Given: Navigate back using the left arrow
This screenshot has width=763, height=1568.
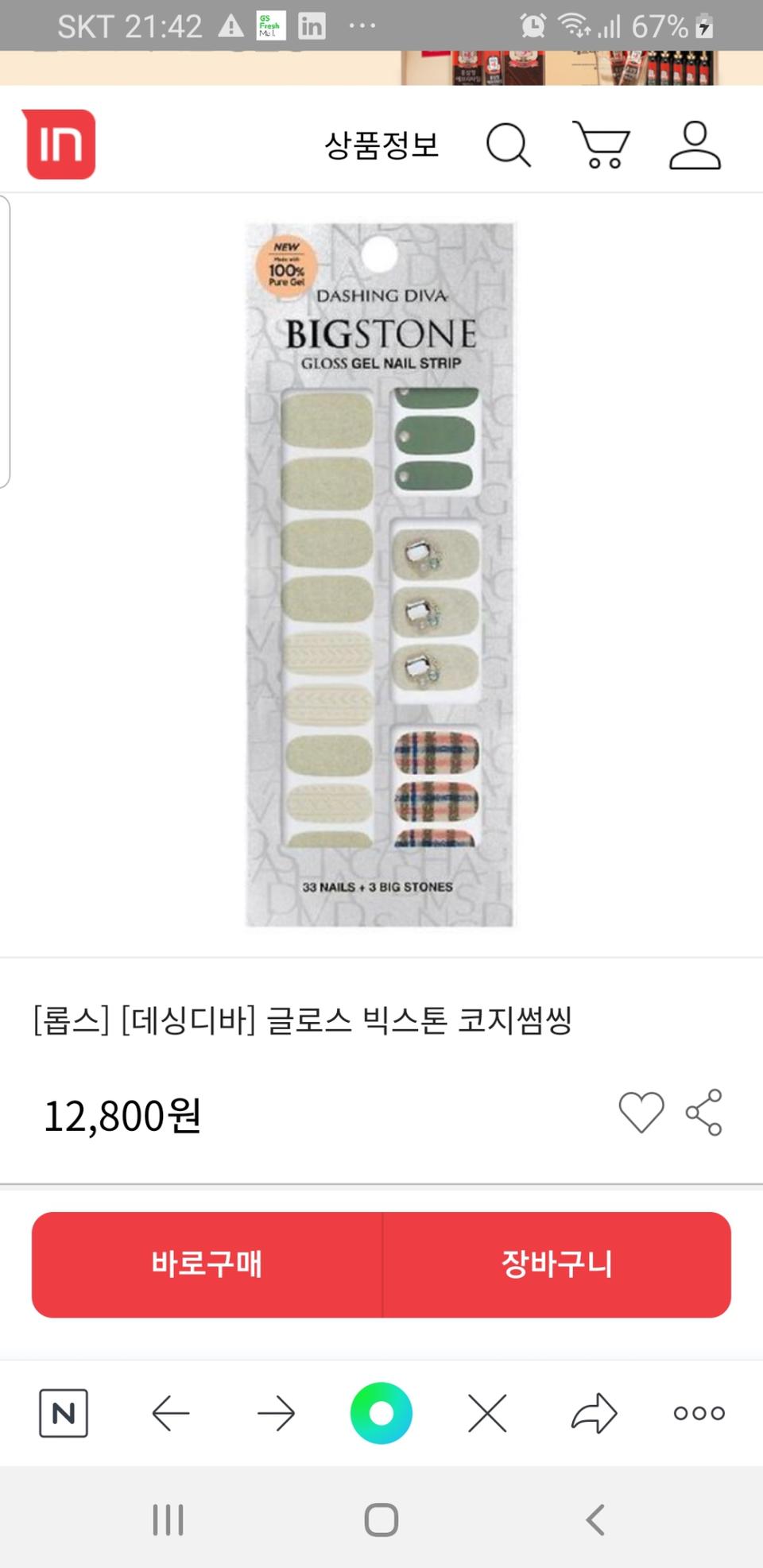Looking at the screenshot, I should (171, 1413).
